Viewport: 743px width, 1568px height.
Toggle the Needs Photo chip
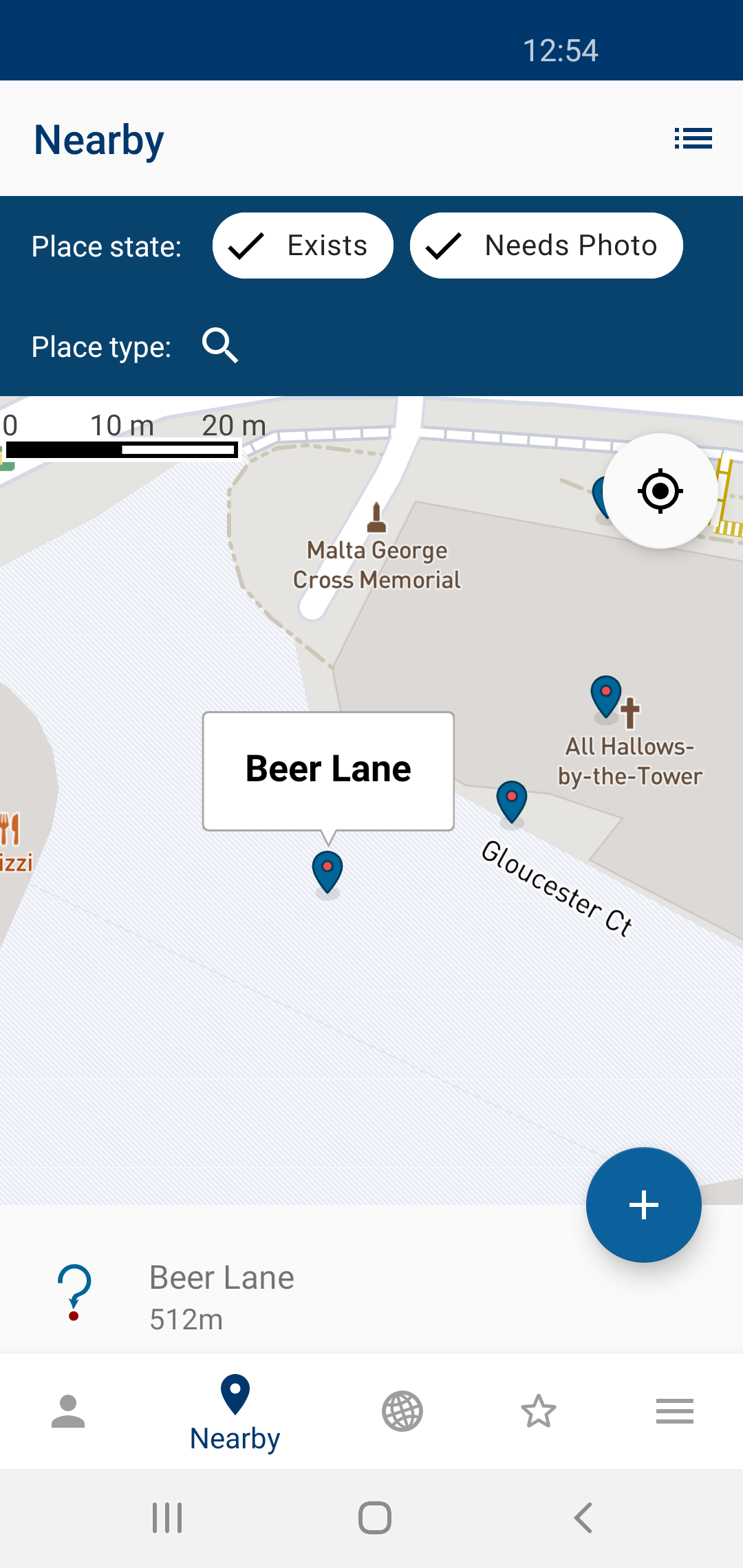tap(546, 246)
